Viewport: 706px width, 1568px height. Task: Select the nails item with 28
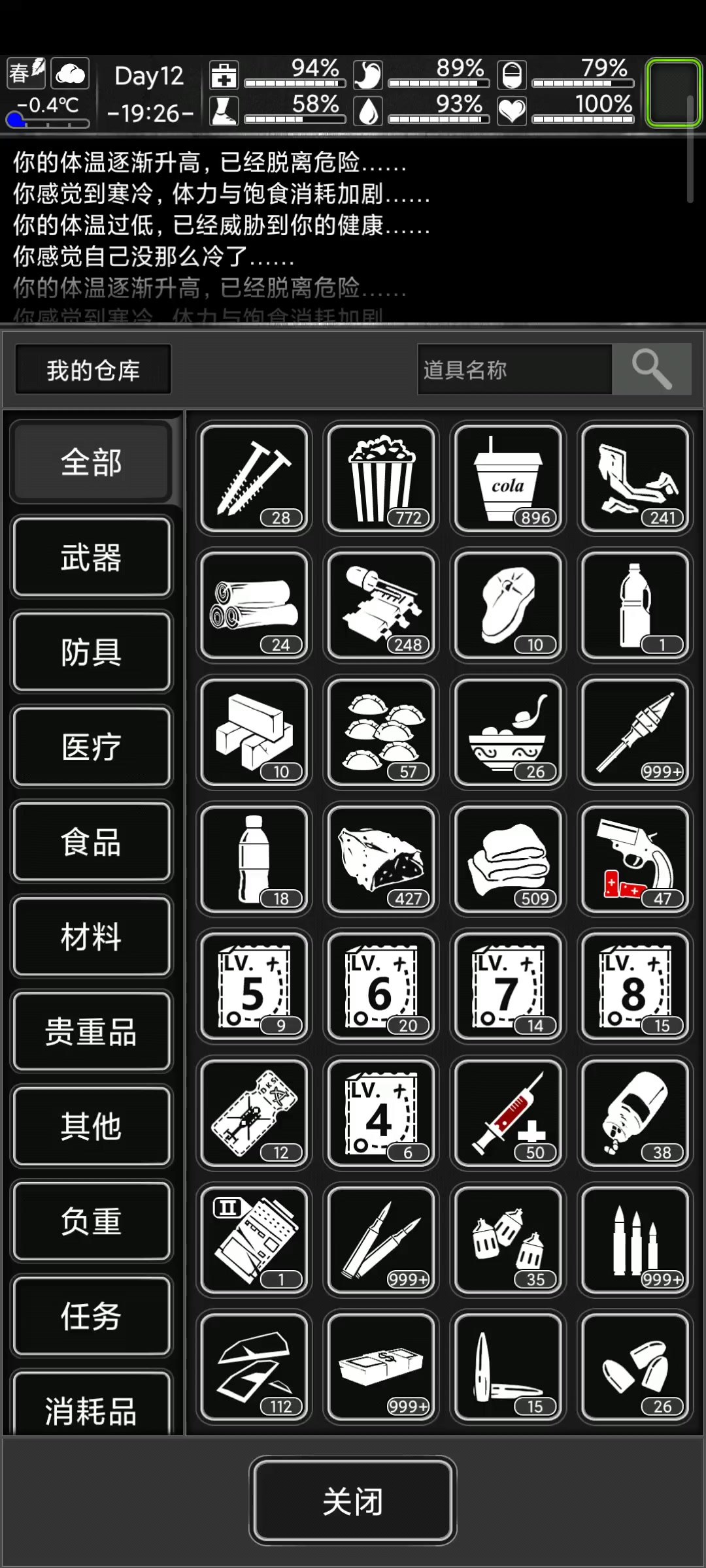(254, 478)
